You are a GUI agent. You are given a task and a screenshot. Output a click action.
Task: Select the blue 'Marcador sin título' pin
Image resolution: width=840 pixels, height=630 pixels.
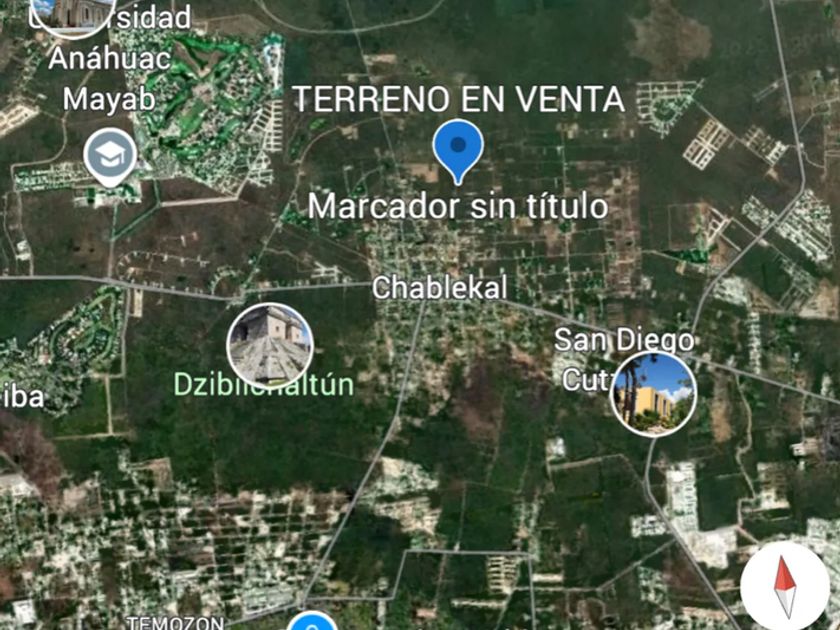458,152
